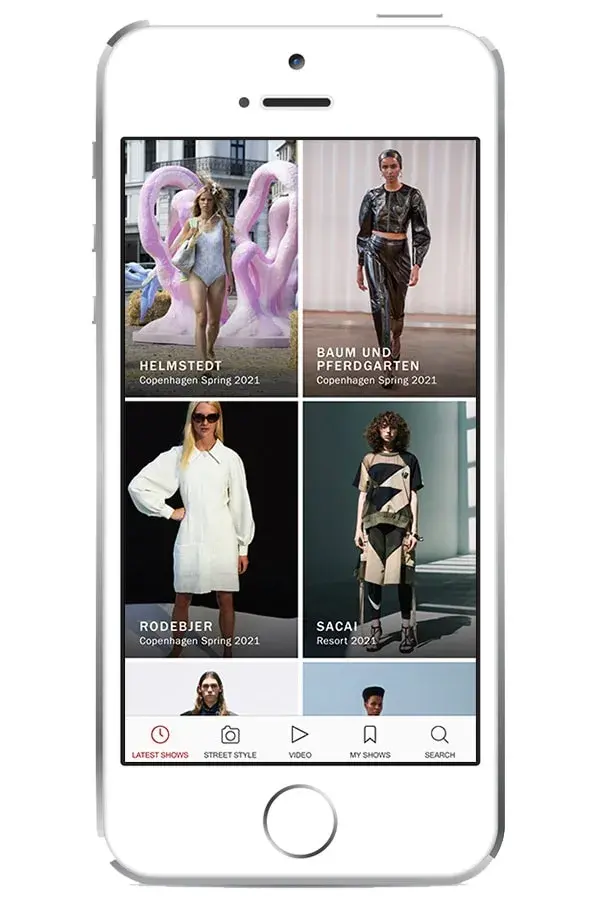This screenshot has height=900, width=600.
Task: Select the Latest Shows tab
Action: click(160, 741)
